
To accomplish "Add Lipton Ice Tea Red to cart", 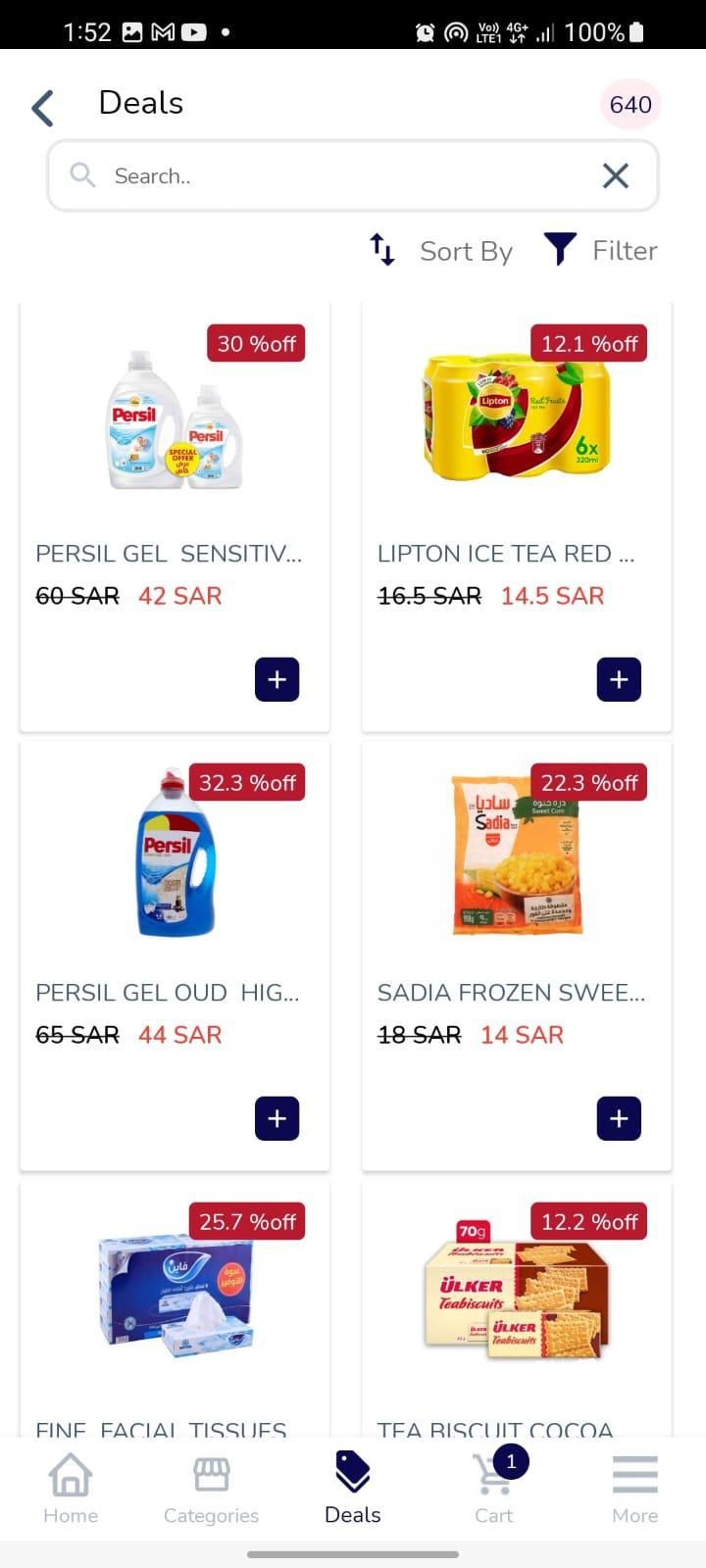I will point(619,679).
